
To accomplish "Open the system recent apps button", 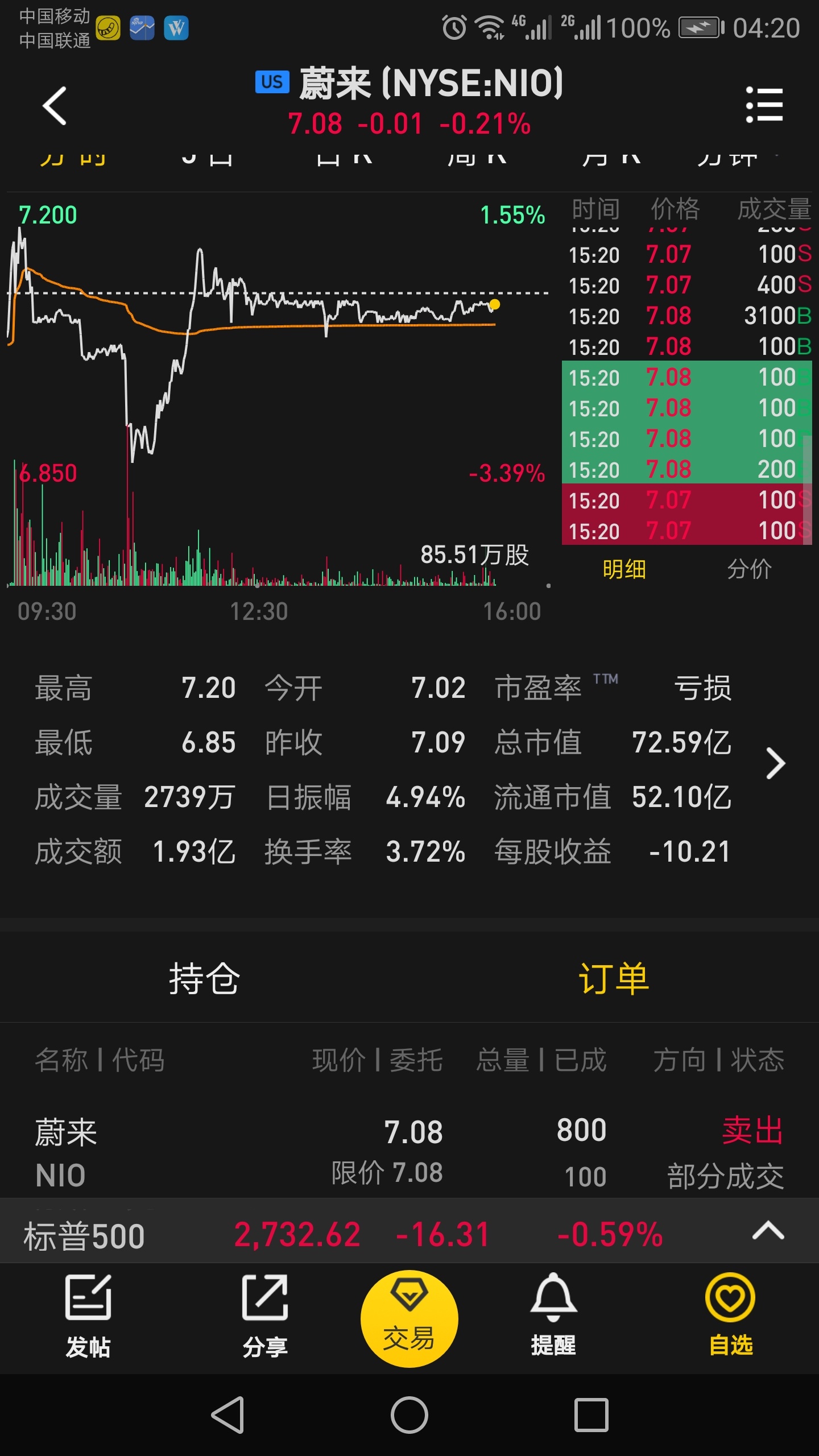I will pyautogui.click(x=591, y=1414).
